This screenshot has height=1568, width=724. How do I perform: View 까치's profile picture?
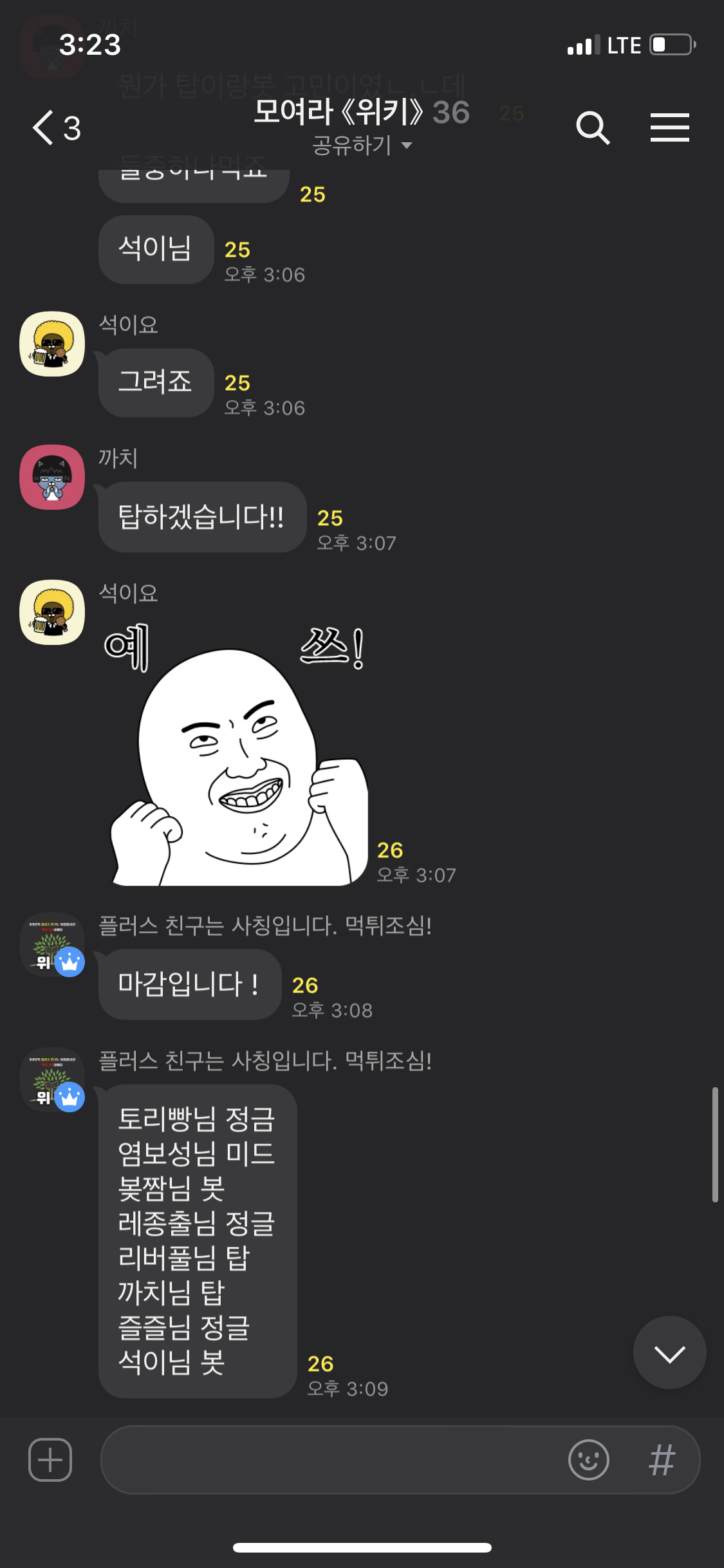52,477
